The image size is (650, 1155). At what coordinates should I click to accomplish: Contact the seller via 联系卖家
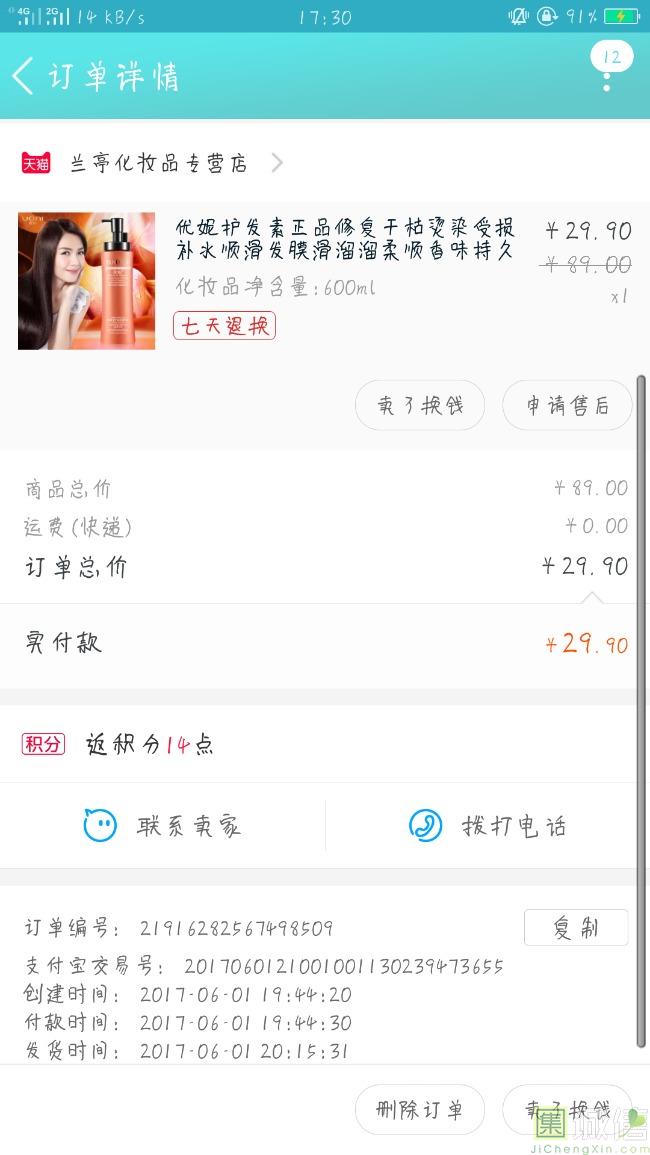pos(163,826)
